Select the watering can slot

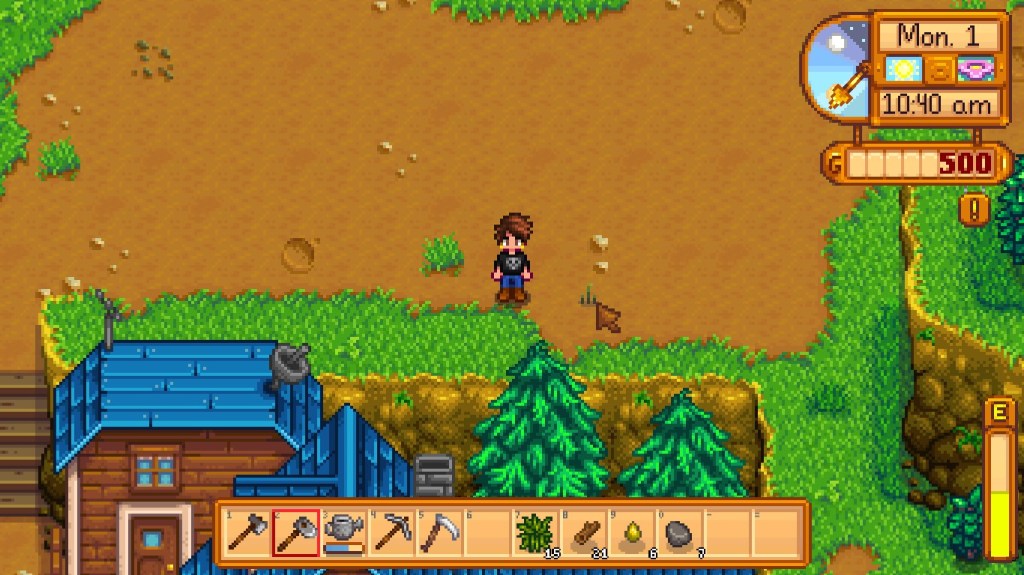(343, 533)
